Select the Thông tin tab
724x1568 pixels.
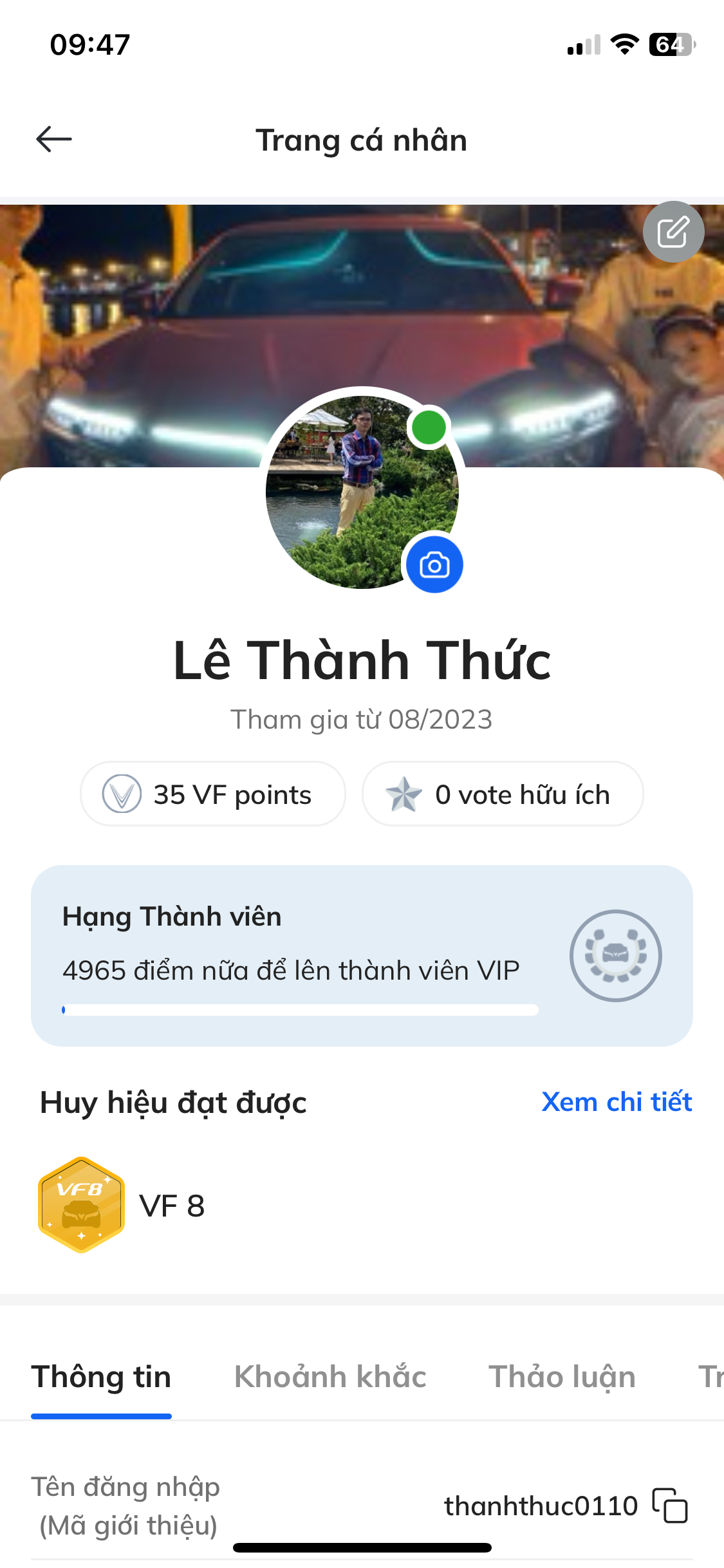pyautogui.click(x=101, y=1377)
